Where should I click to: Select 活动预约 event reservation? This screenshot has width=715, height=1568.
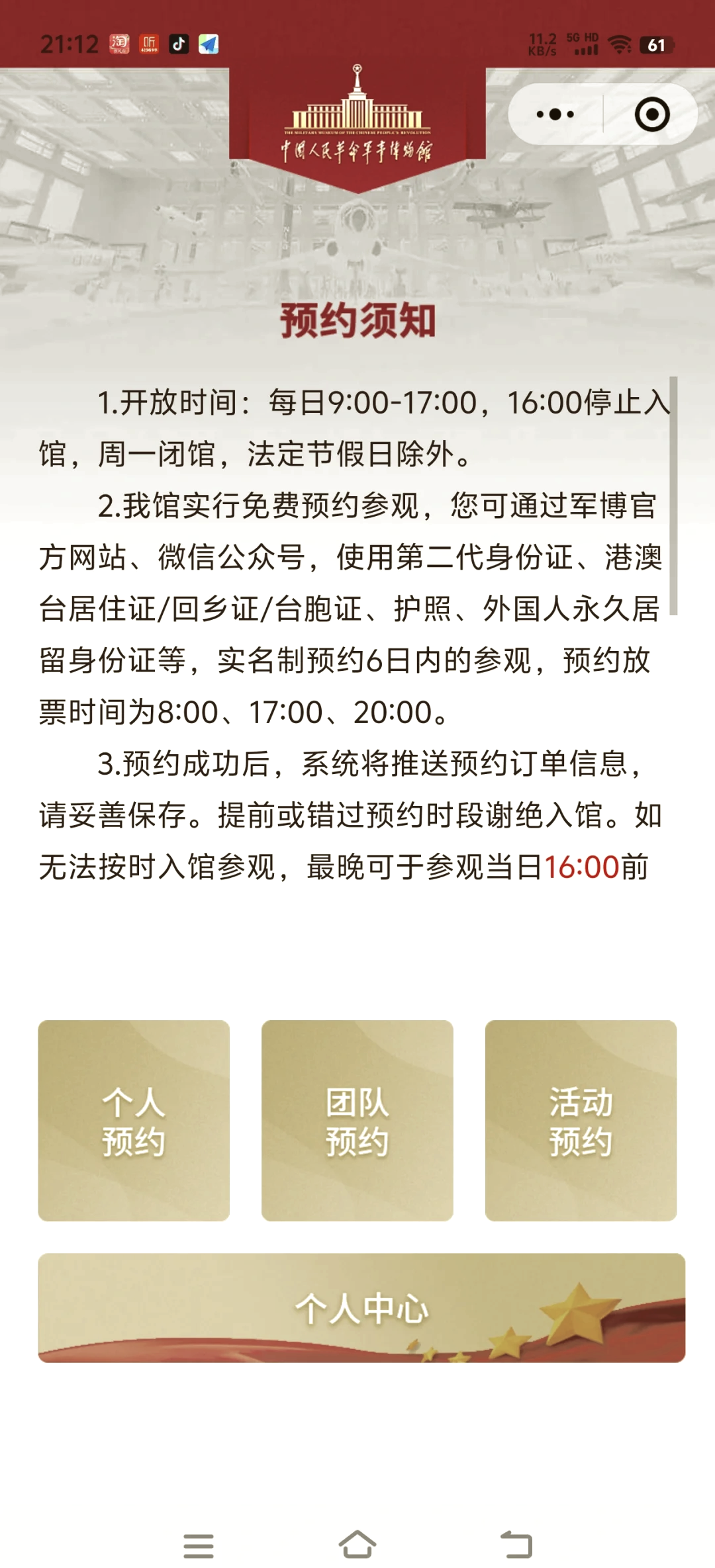tap(581, 1120)
